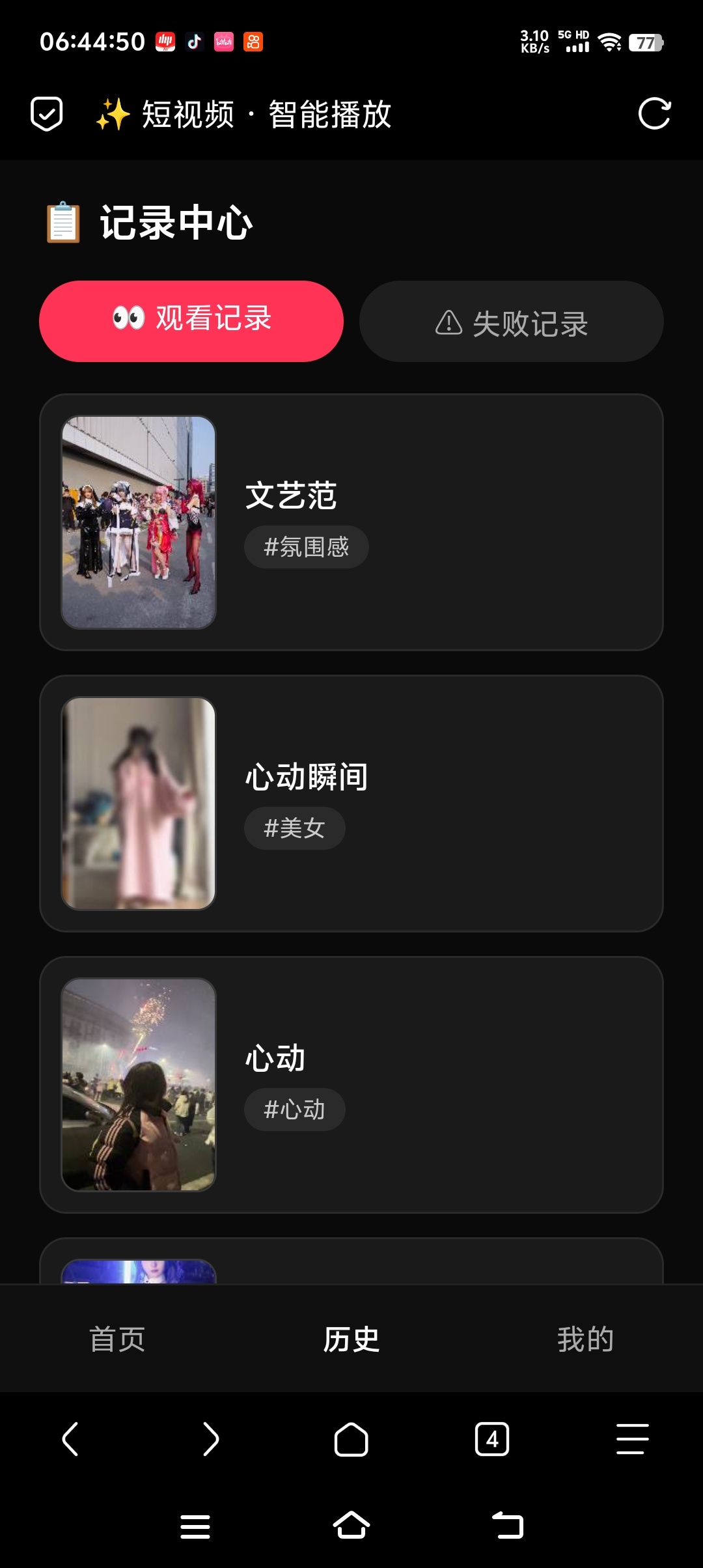The width and height of the screenshot is (703, 1568).
Task: Open the Kuaishou icon in the status bar
Action: click(254, 41)
